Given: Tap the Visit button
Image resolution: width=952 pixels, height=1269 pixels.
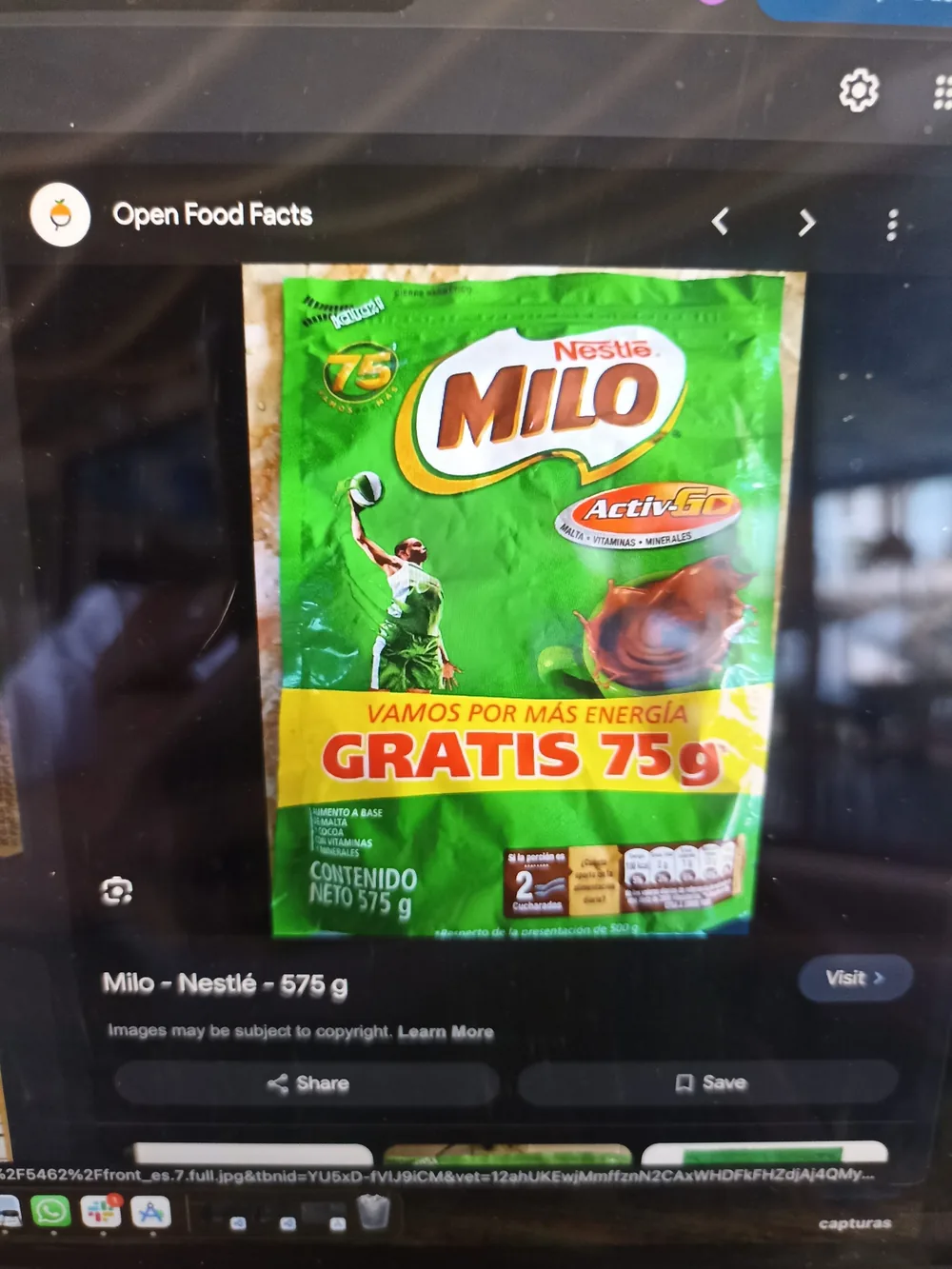Looking at the screenshot, I should tap(855, 978).
